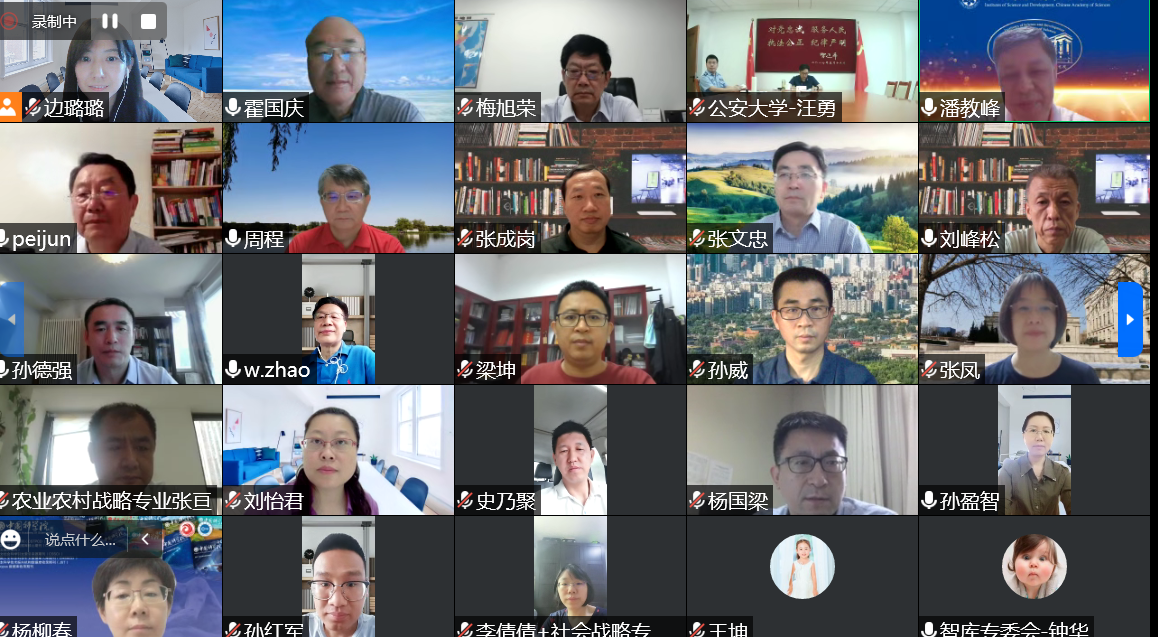Select 梁坤's video tile
The image size is (1158, 637).
point(570,318)
